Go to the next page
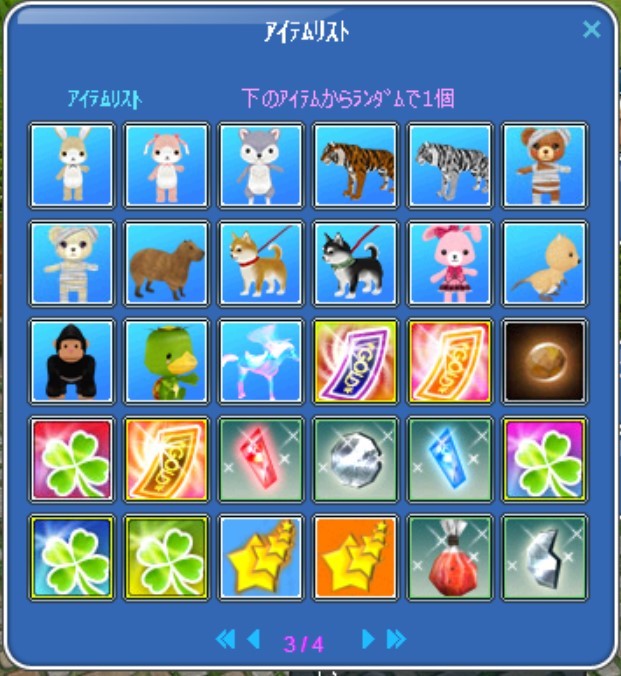Image resolution: width=621 pixels, height=676 pixels. (368, 639)
